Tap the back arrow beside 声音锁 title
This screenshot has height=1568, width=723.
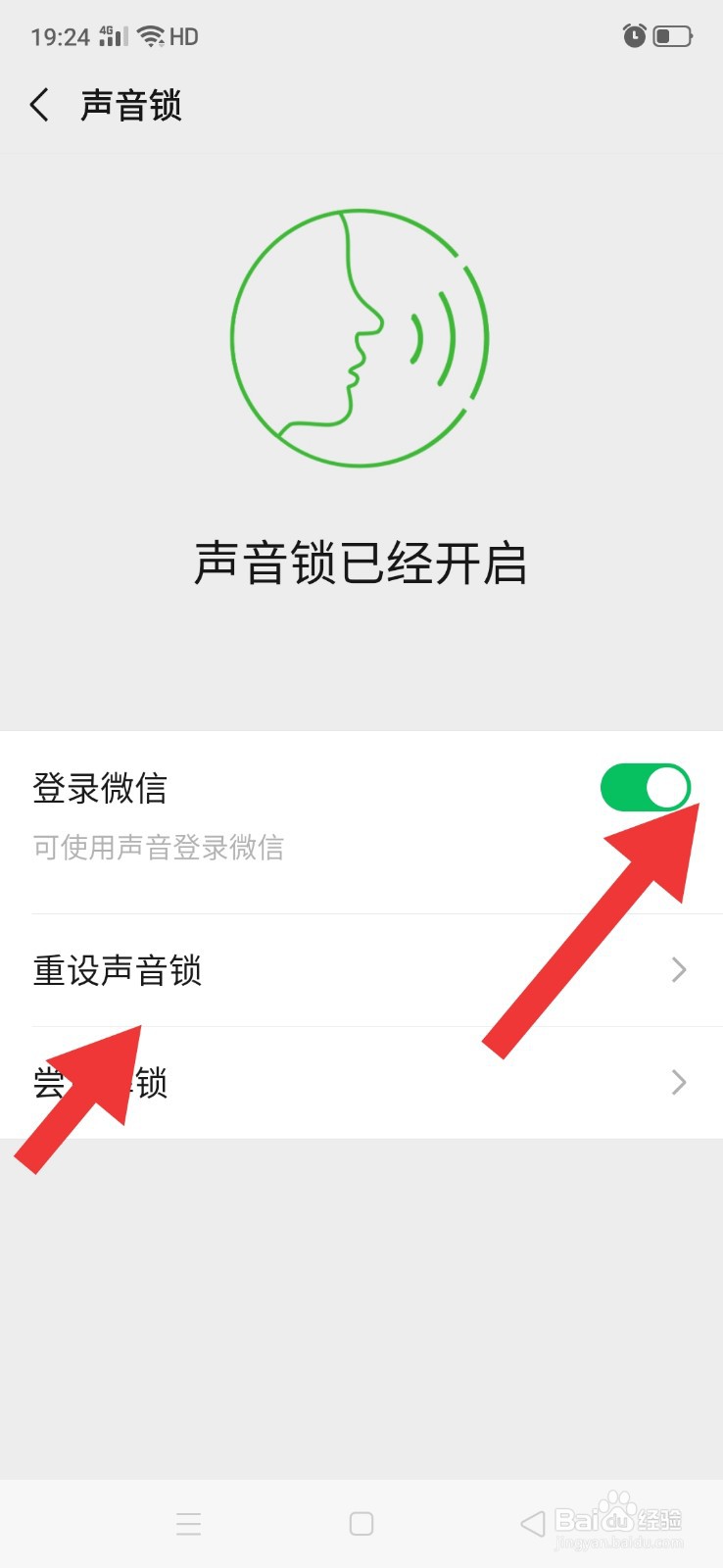point(39,105)
